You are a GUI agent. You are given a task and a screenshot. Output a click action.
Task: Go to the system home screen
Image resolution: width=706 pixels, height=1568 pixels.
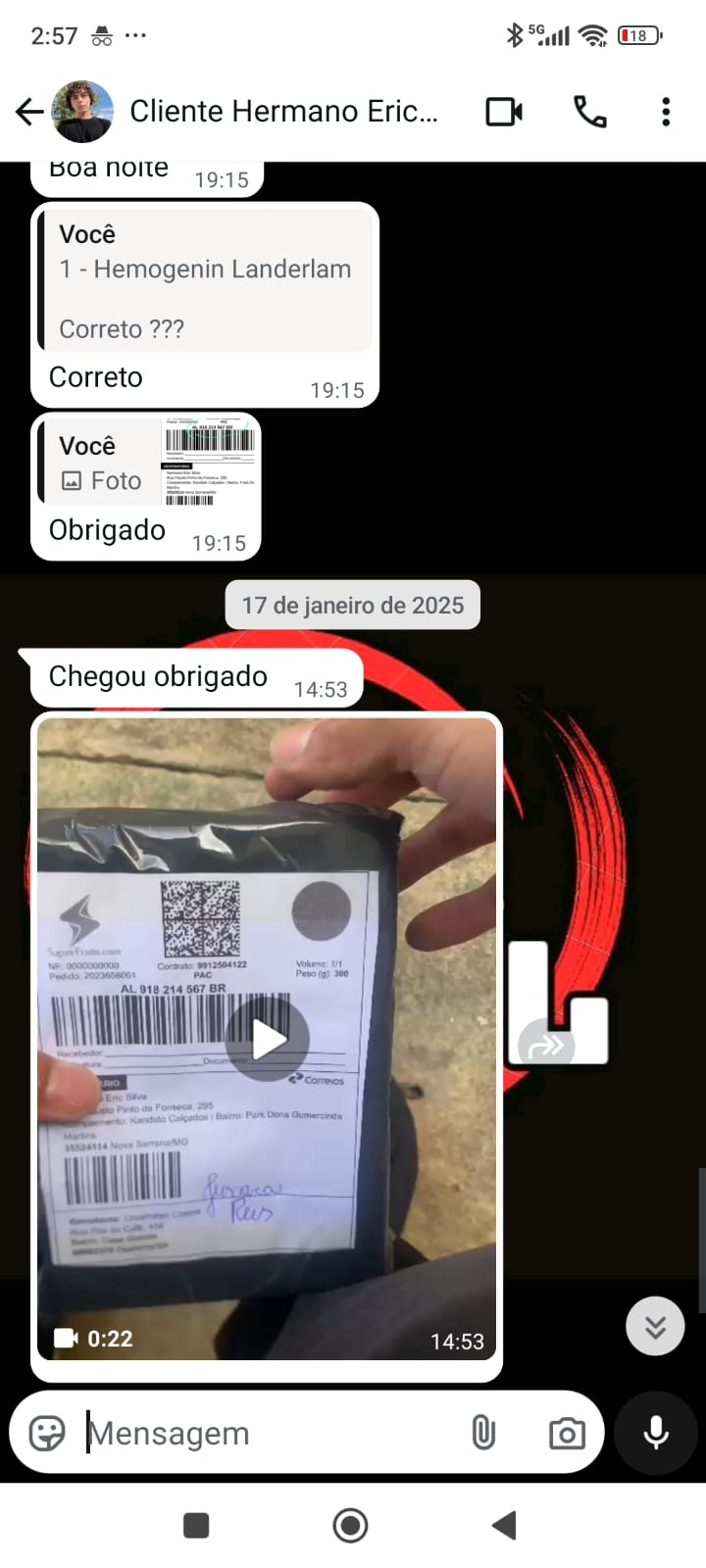(x=350, y=1525)
